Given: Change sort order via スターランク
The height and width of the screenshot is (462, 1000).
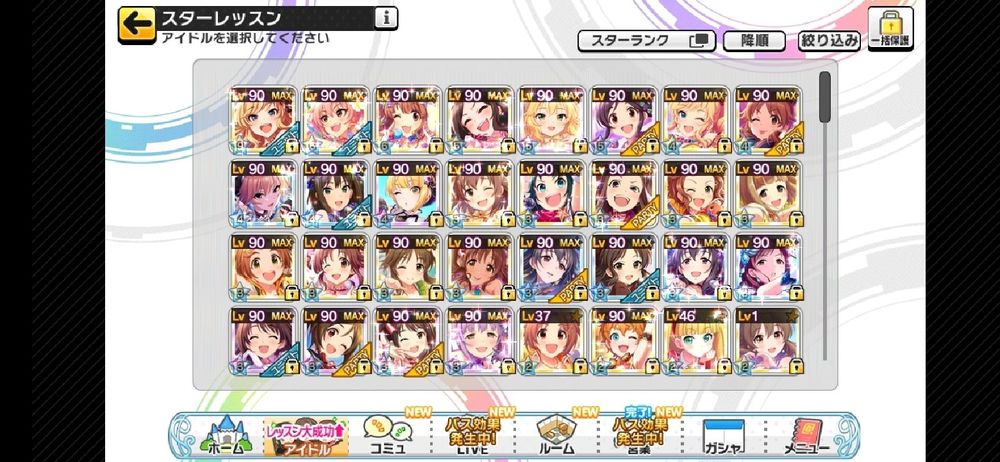Looking at the screenshot, I should pos(646,41).
